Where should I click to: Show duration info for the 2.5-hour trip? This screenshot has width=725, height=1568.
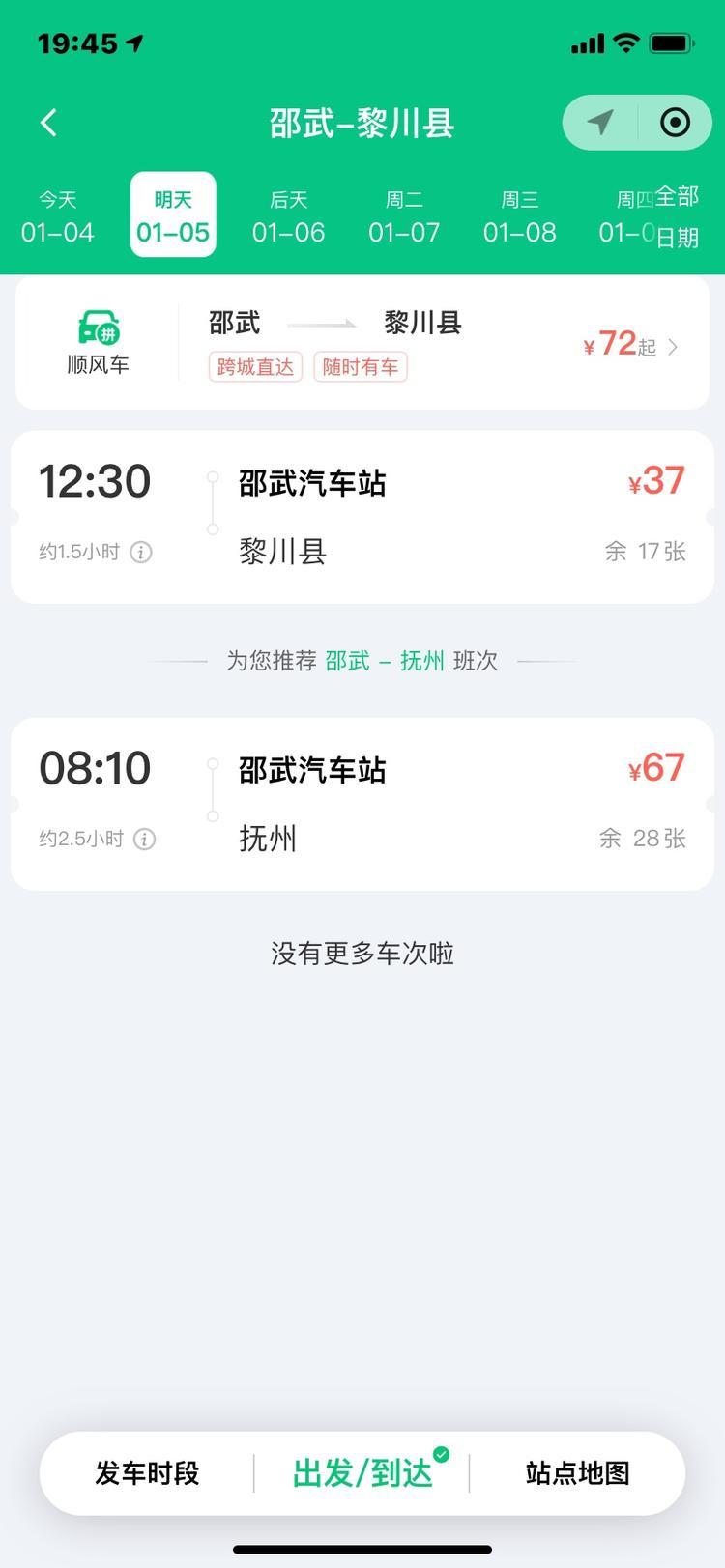144,840
